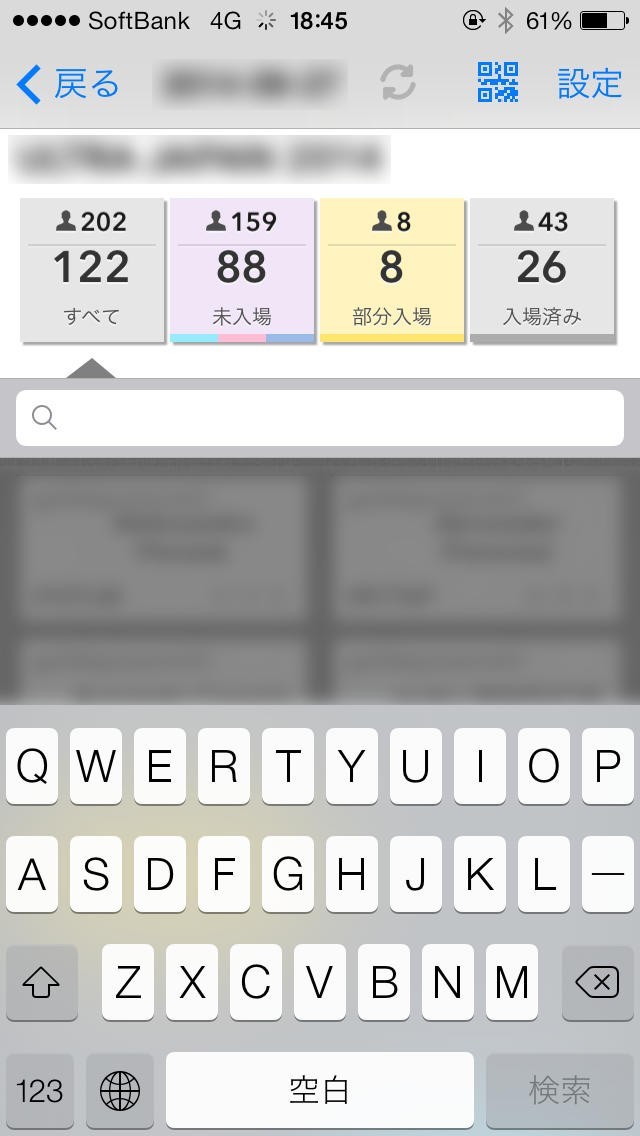
Task: Select the すべて filter tab
Action: click(x=92, y=270)
